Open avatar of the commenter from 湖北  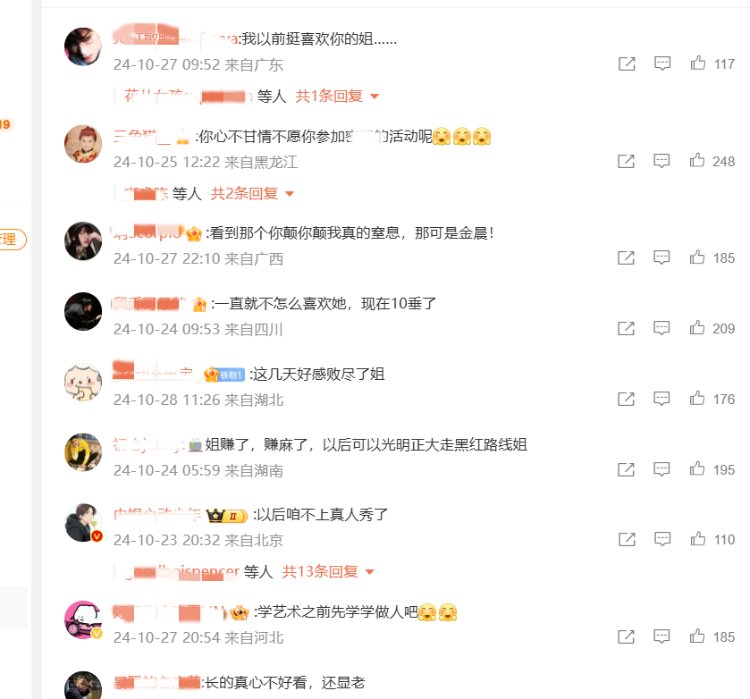click(83, 383)
